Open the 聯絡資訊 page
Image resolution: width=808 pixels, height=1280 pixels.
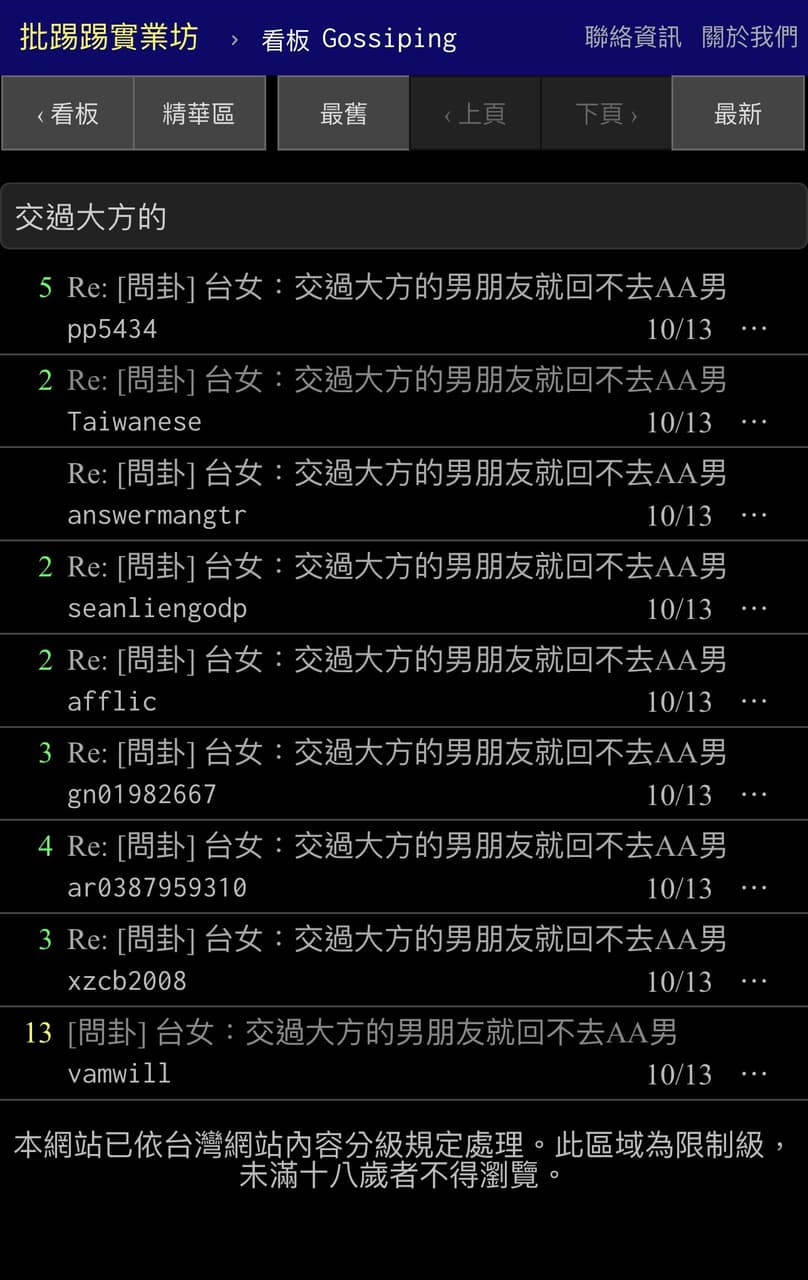(630, 37)
